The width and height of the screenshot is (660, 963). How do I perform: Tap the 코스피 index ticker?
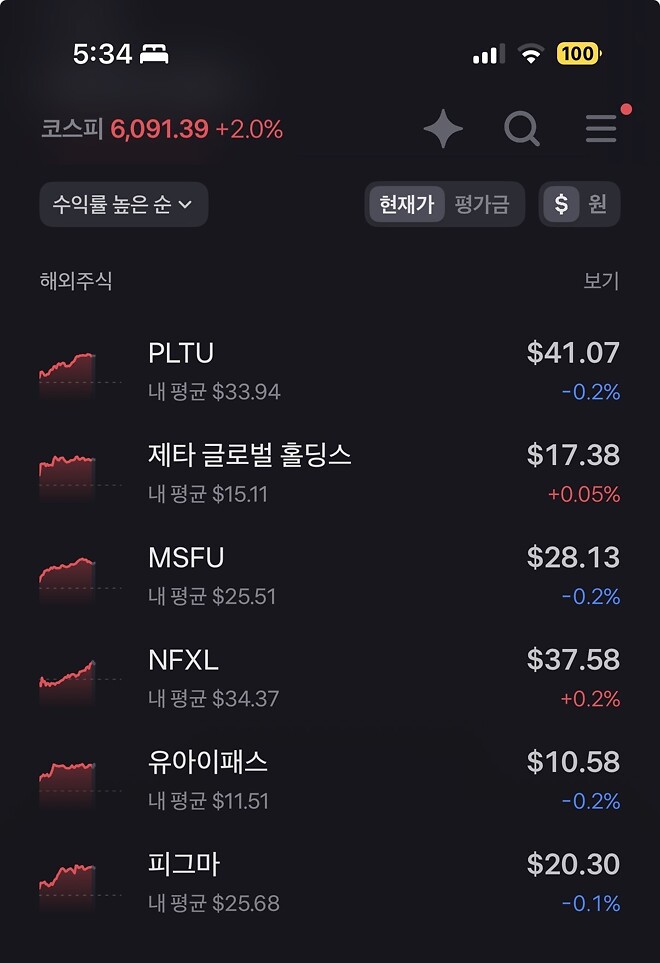point(162,129)
